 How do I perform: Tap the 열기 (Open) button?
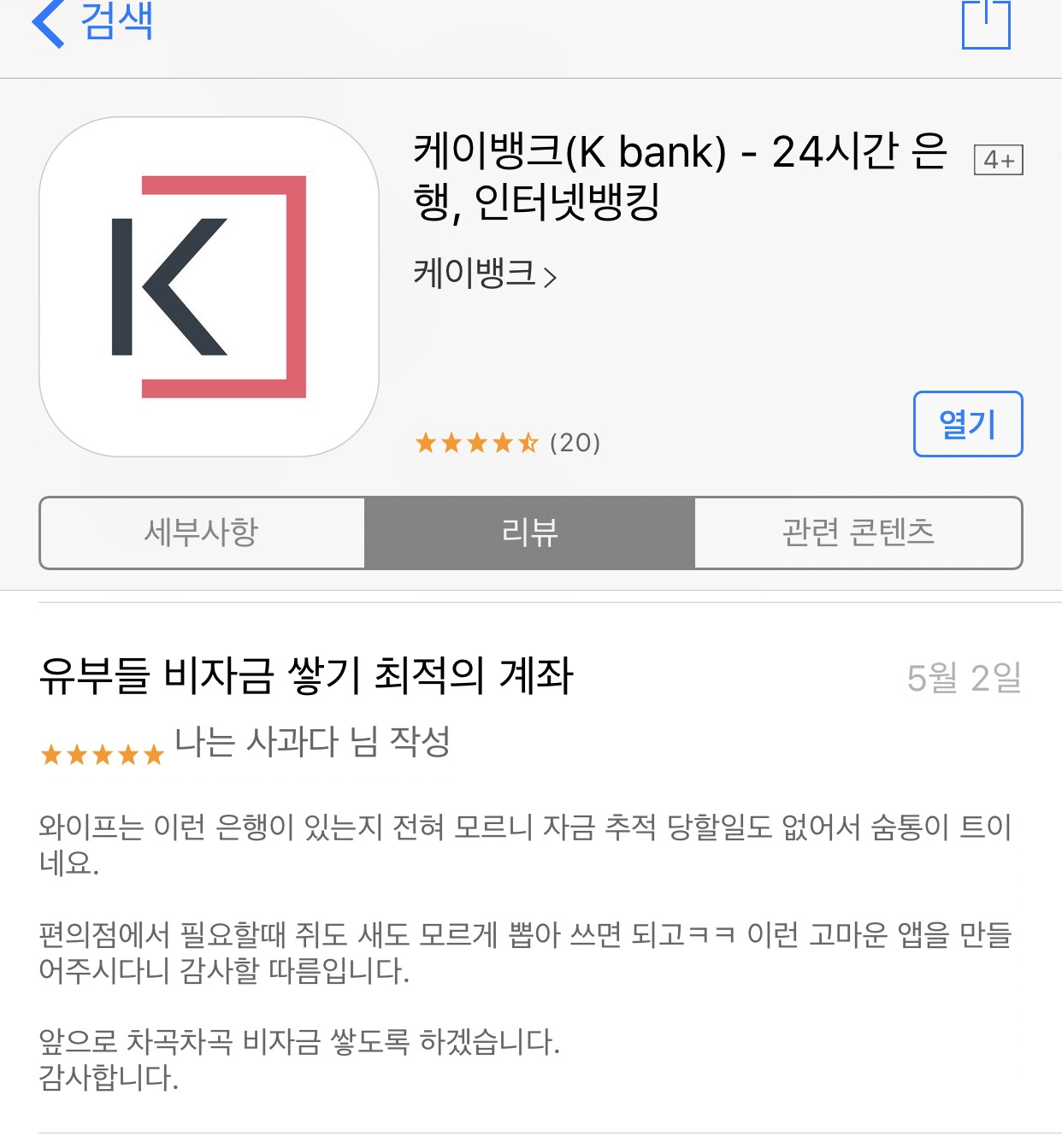point(967,424)
